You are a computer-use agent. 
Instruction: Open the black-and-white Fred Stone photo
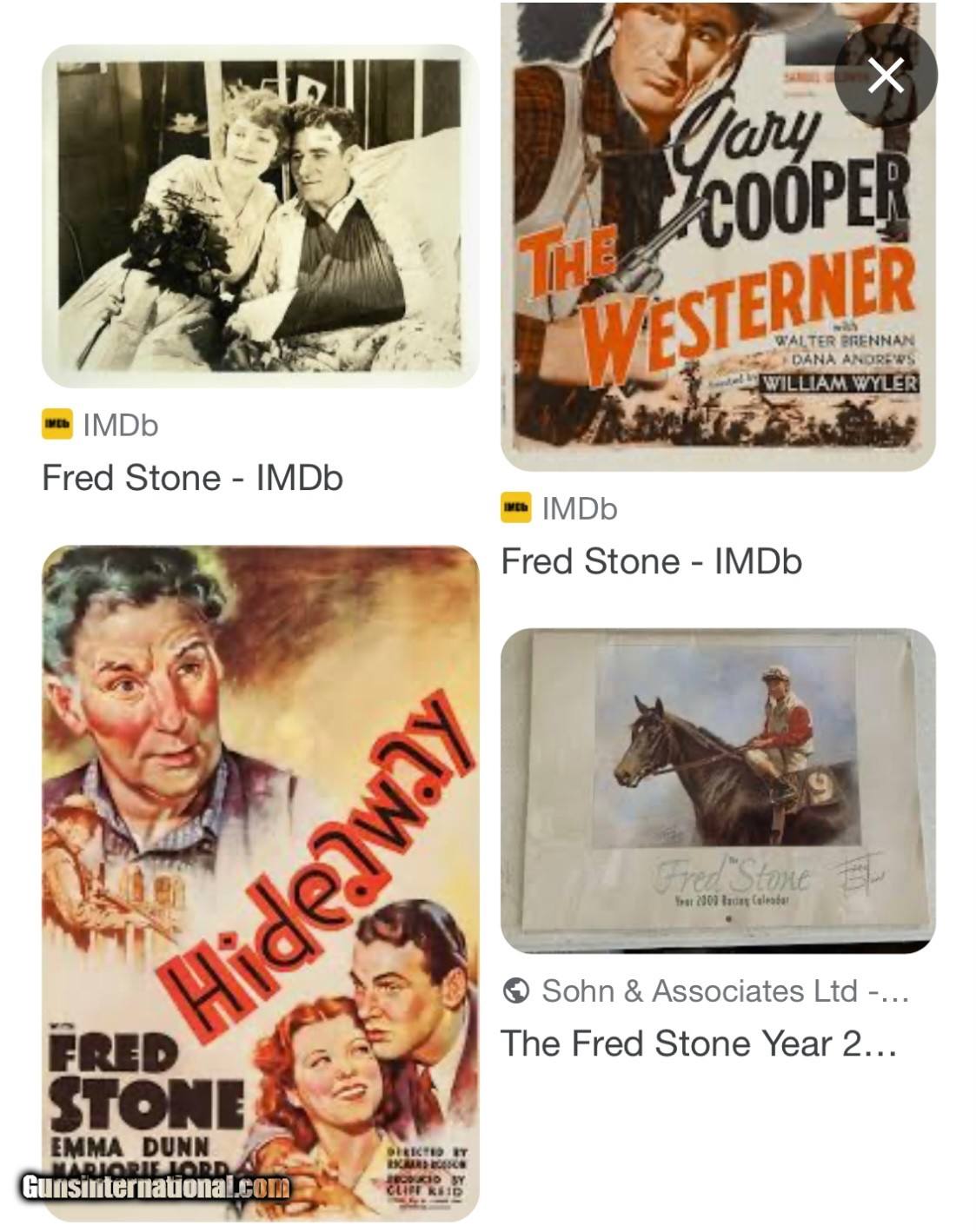(260, 215)
